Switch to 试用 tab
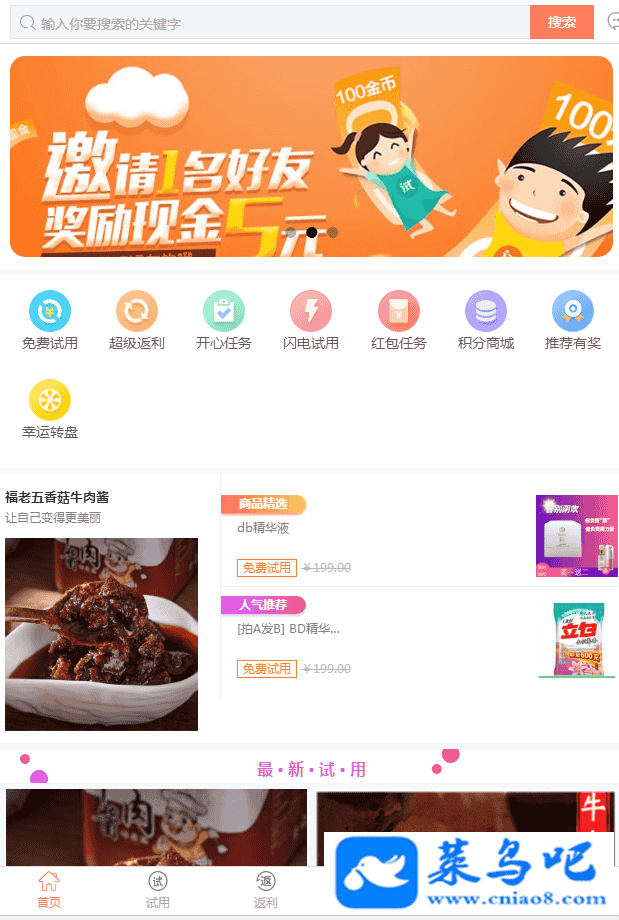This screenshot has height=920, width=619. pos(157,889)
